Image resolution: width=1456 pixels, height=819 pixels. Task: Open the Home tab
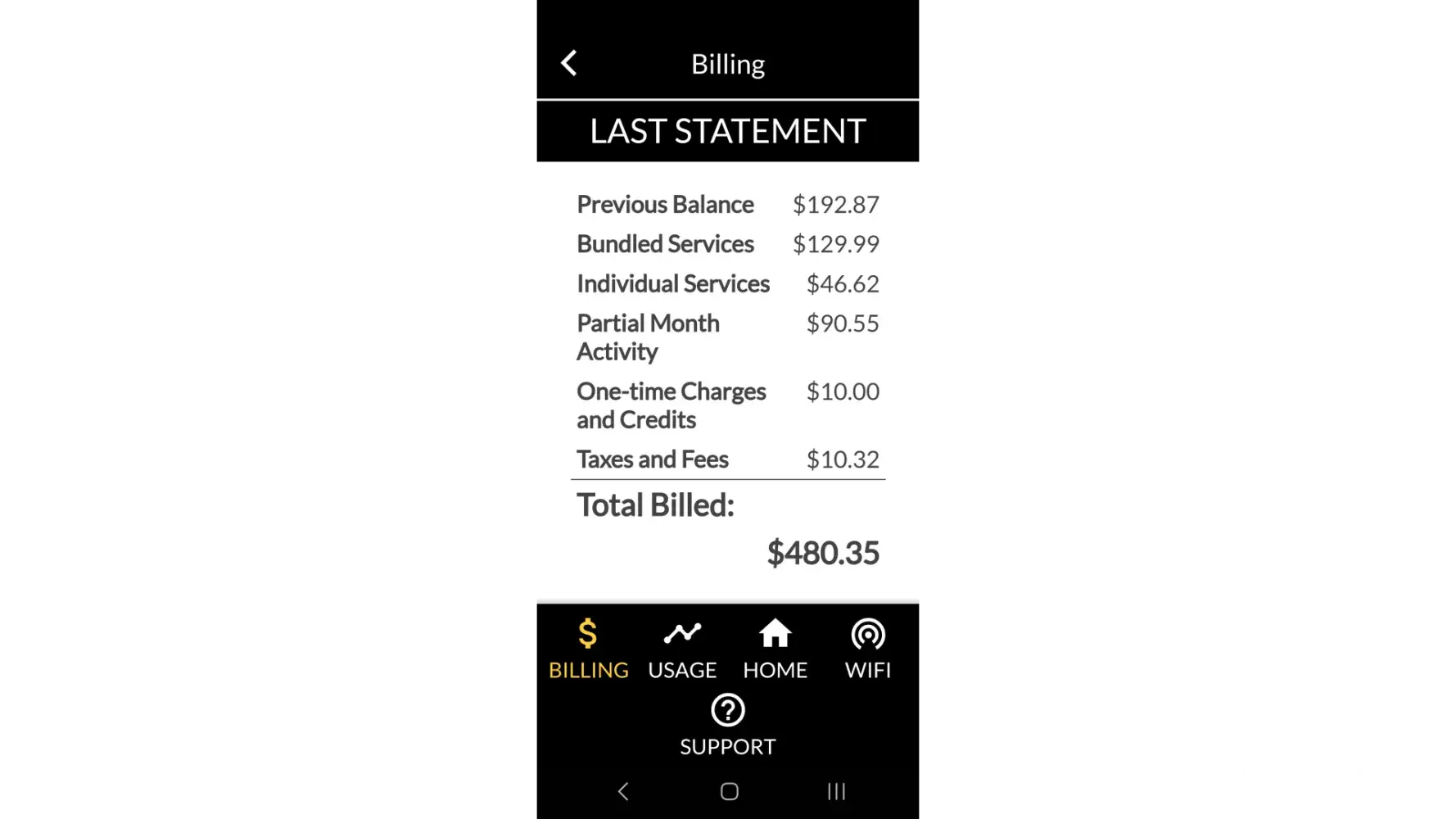775,650
